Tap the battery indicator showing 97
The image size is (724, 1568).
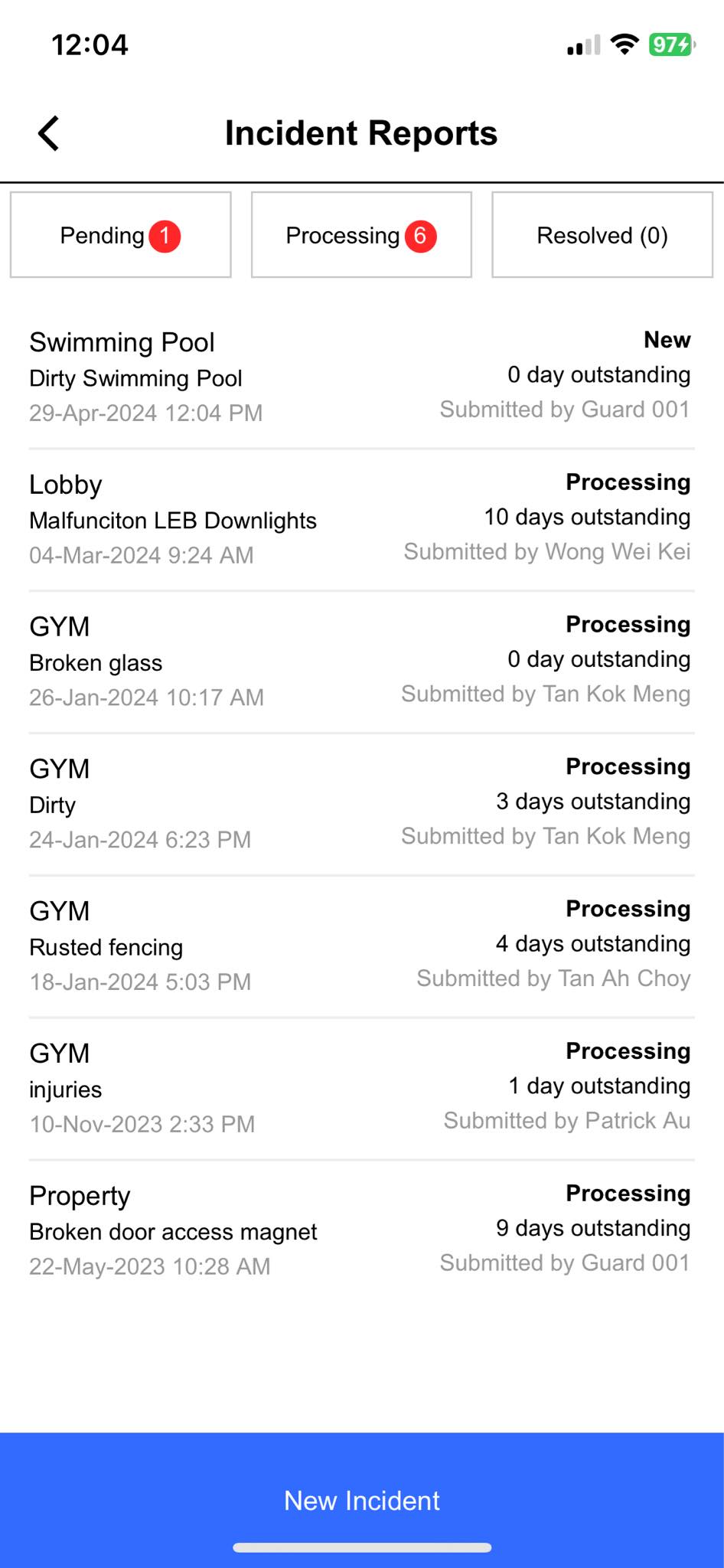pyautogui.click(x=670, y=44)
